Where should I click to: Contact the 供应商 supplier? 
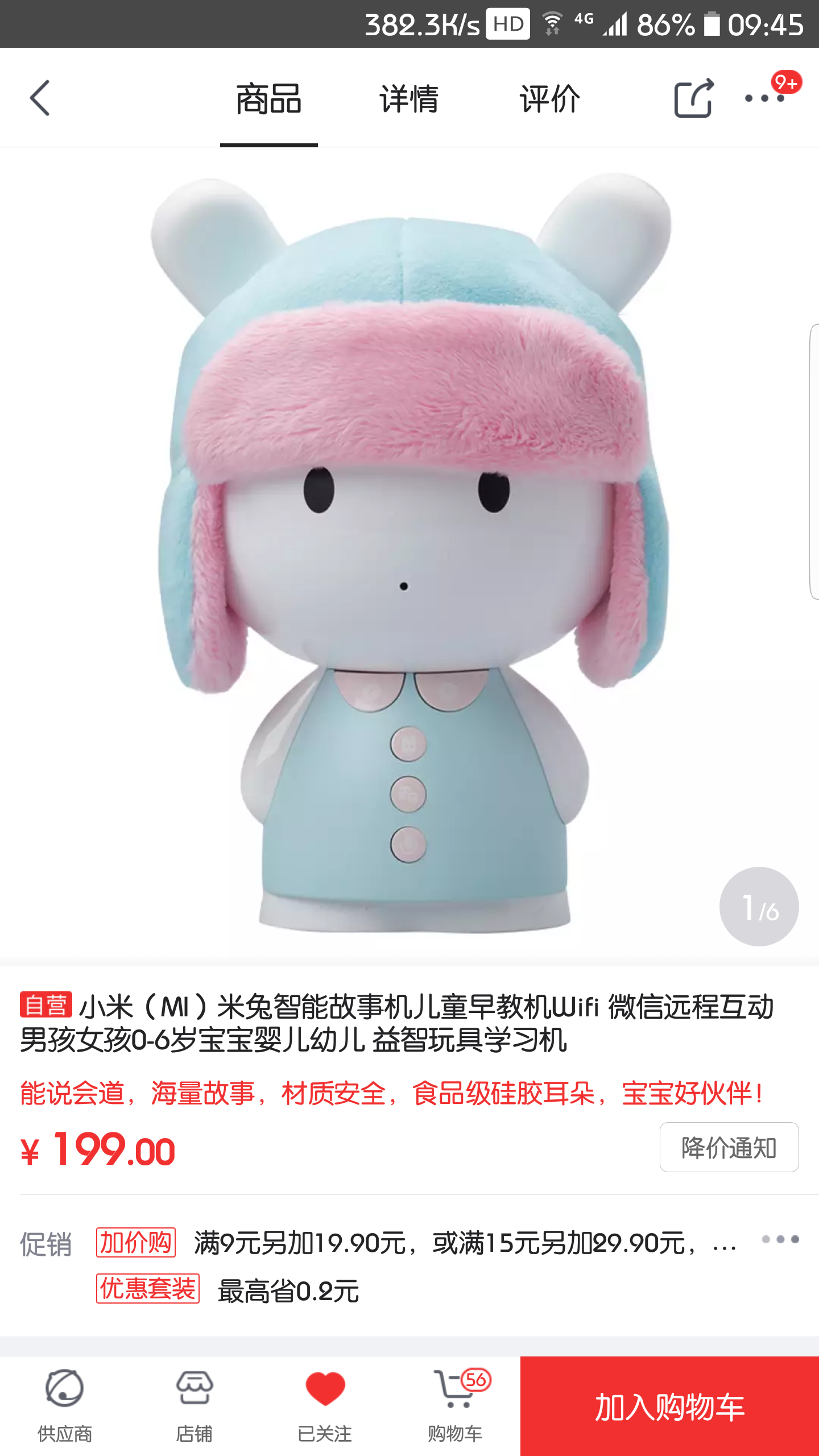[65, 1405]
